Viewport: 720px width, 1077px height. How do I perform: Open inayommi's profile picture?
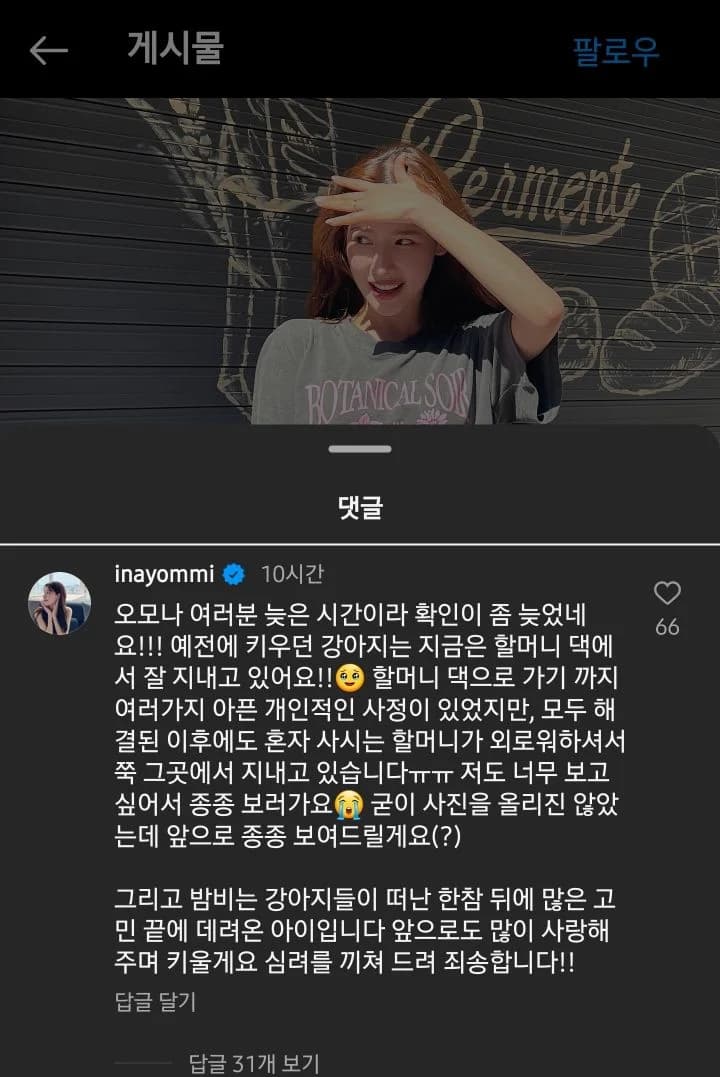(58, 603)
